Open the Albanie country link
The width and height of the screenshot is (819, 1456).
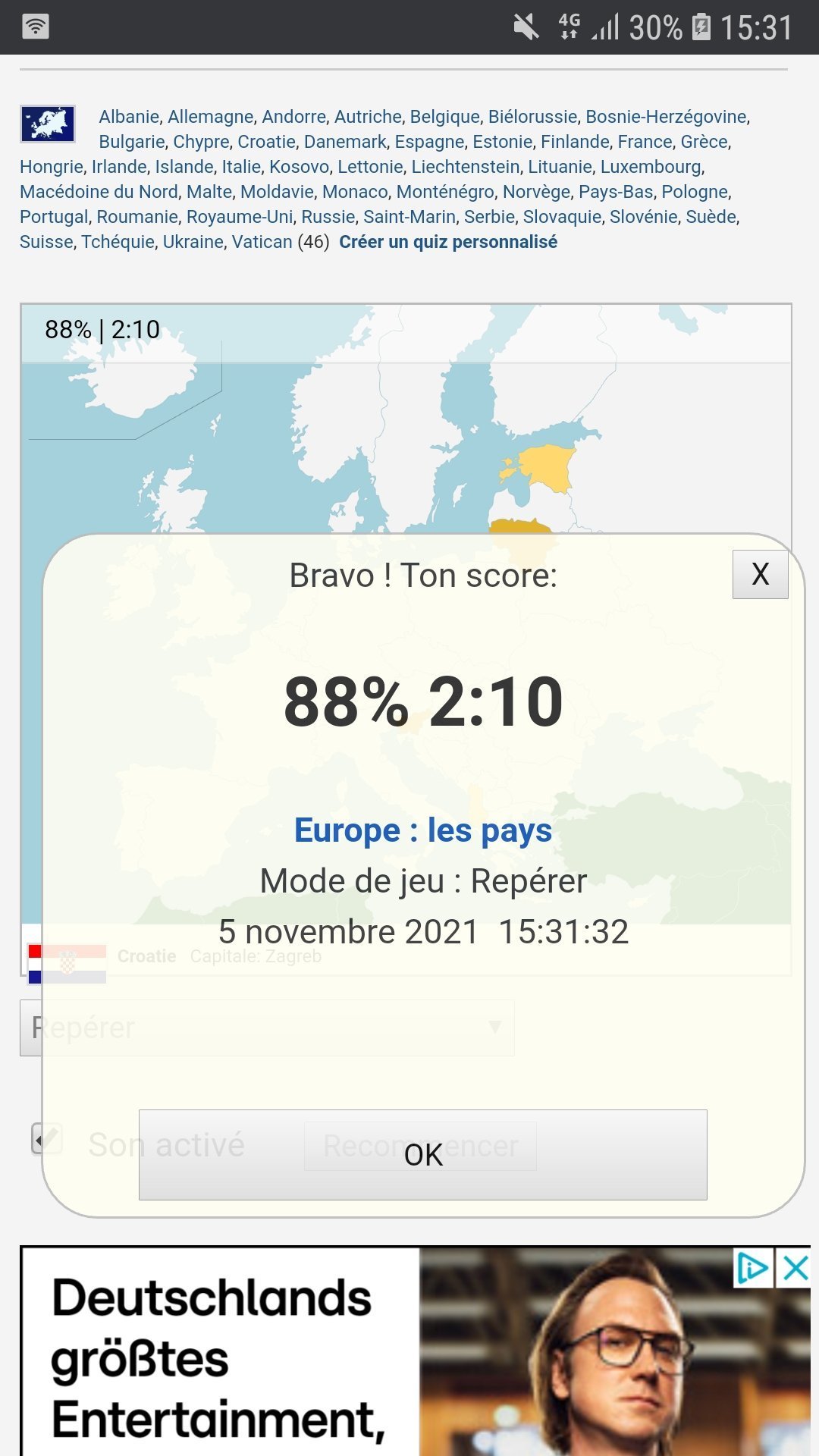point(129,117)
